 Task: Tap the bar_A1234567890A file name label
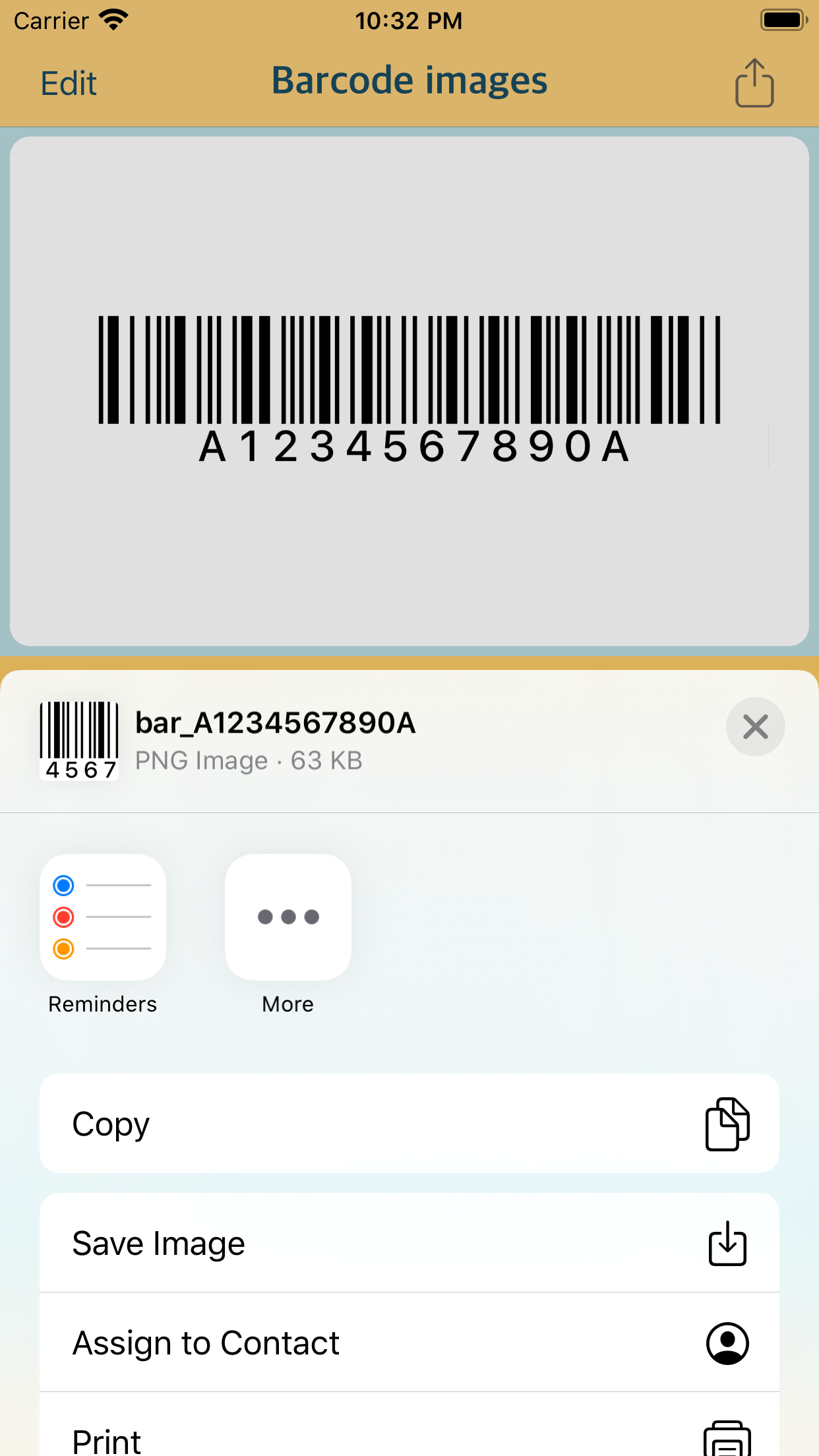coord(276,722)
